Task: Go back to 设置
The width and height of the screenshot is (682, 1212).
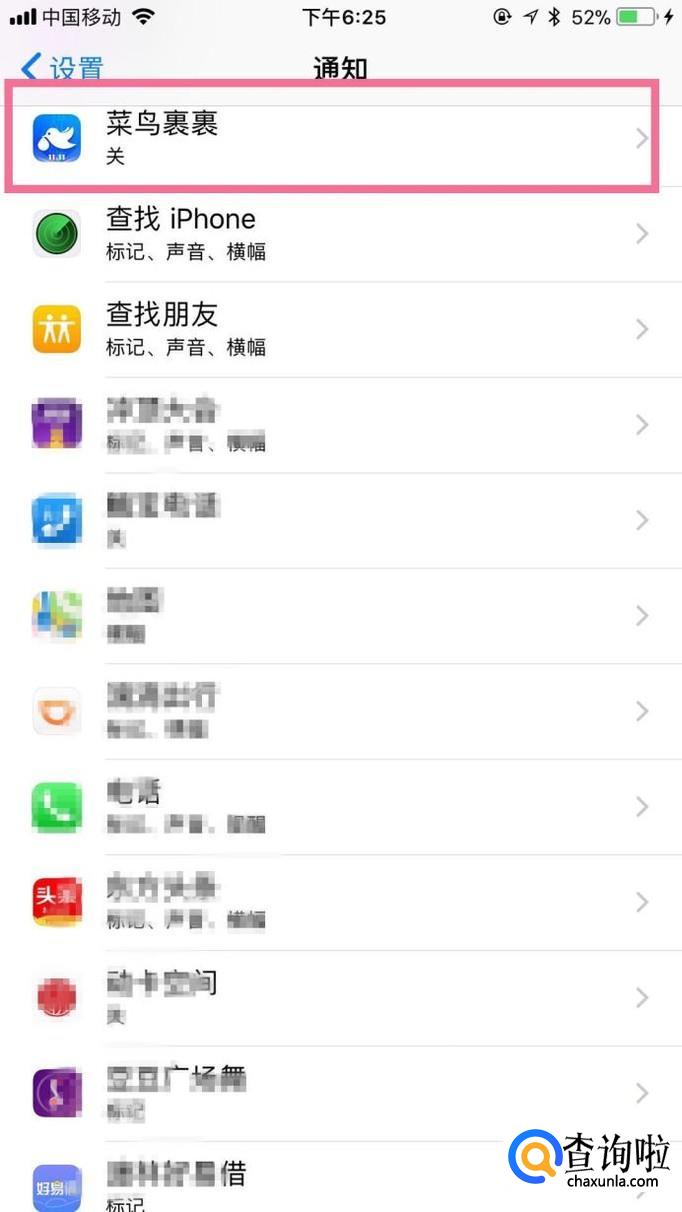Action: click(62, 68)
